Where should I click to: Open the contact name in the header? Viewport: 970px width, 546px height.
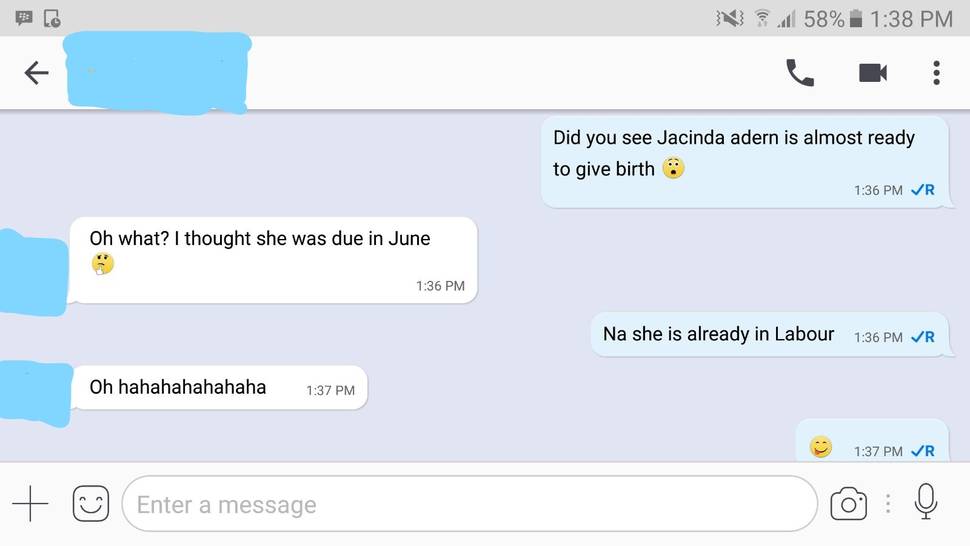(158, 72)
